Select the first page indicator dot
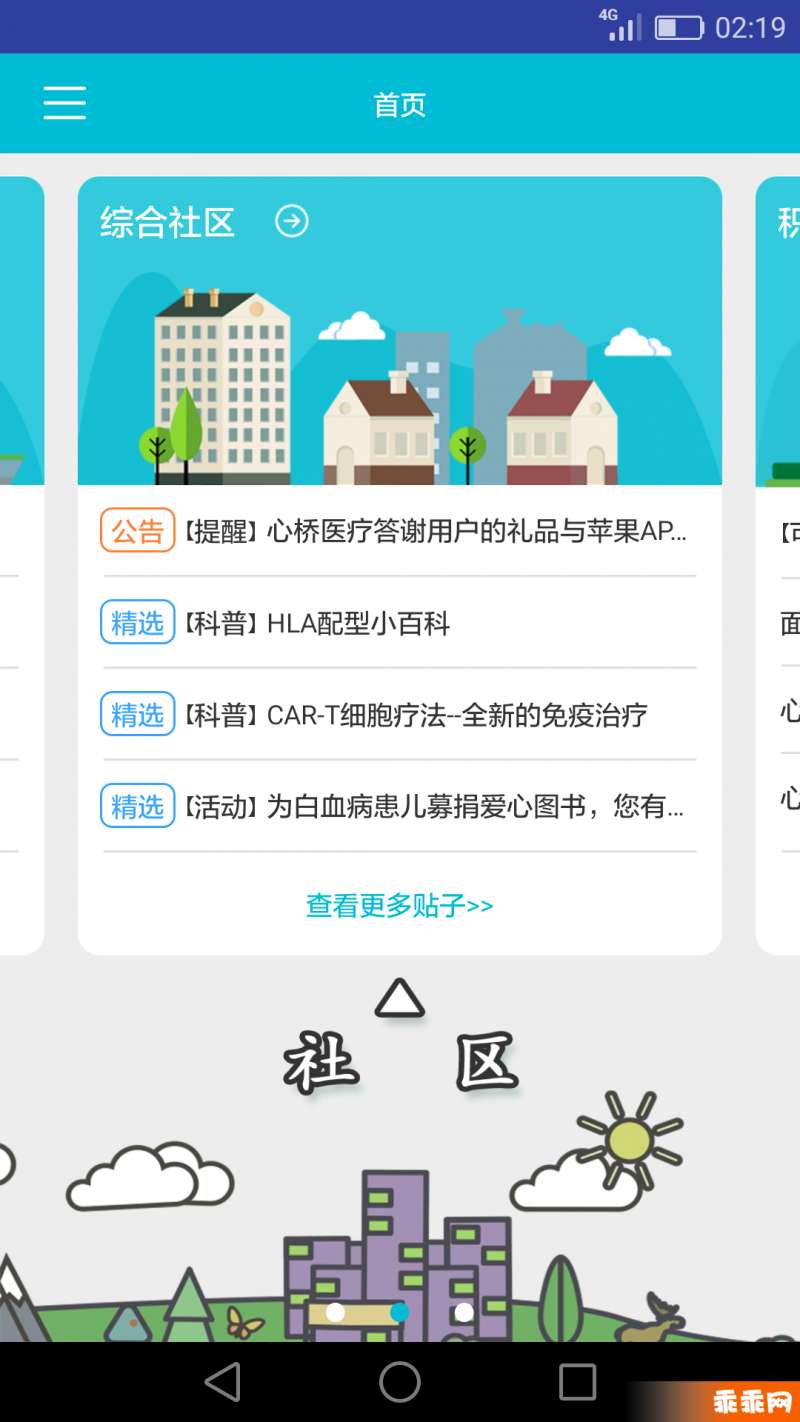This screenshot has height=1422, width=800. click(x=336, y=1312)
